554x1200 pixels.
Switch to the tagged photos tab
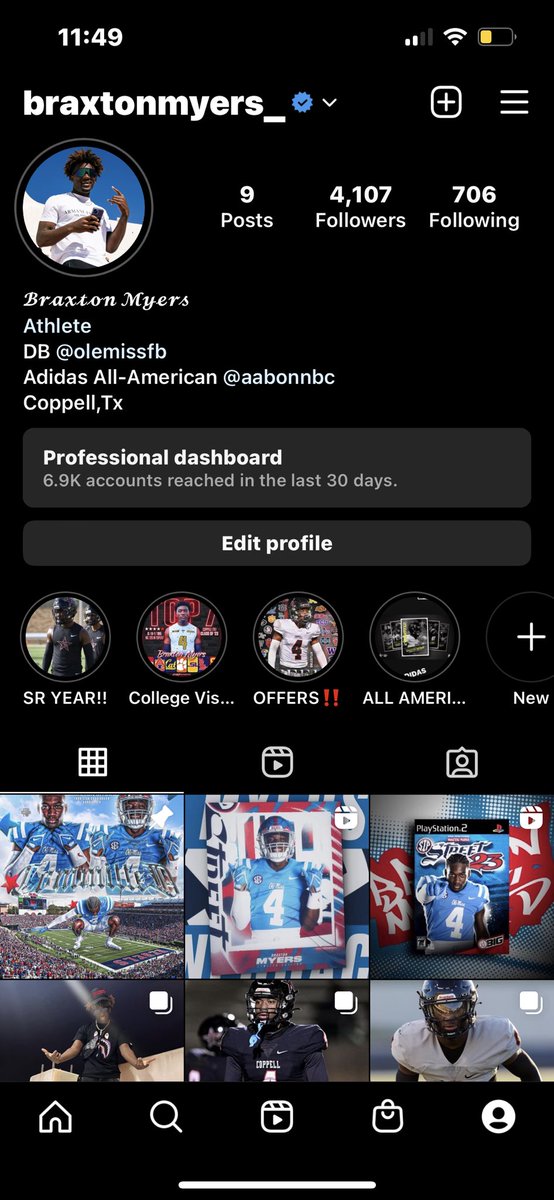point(461,762)
